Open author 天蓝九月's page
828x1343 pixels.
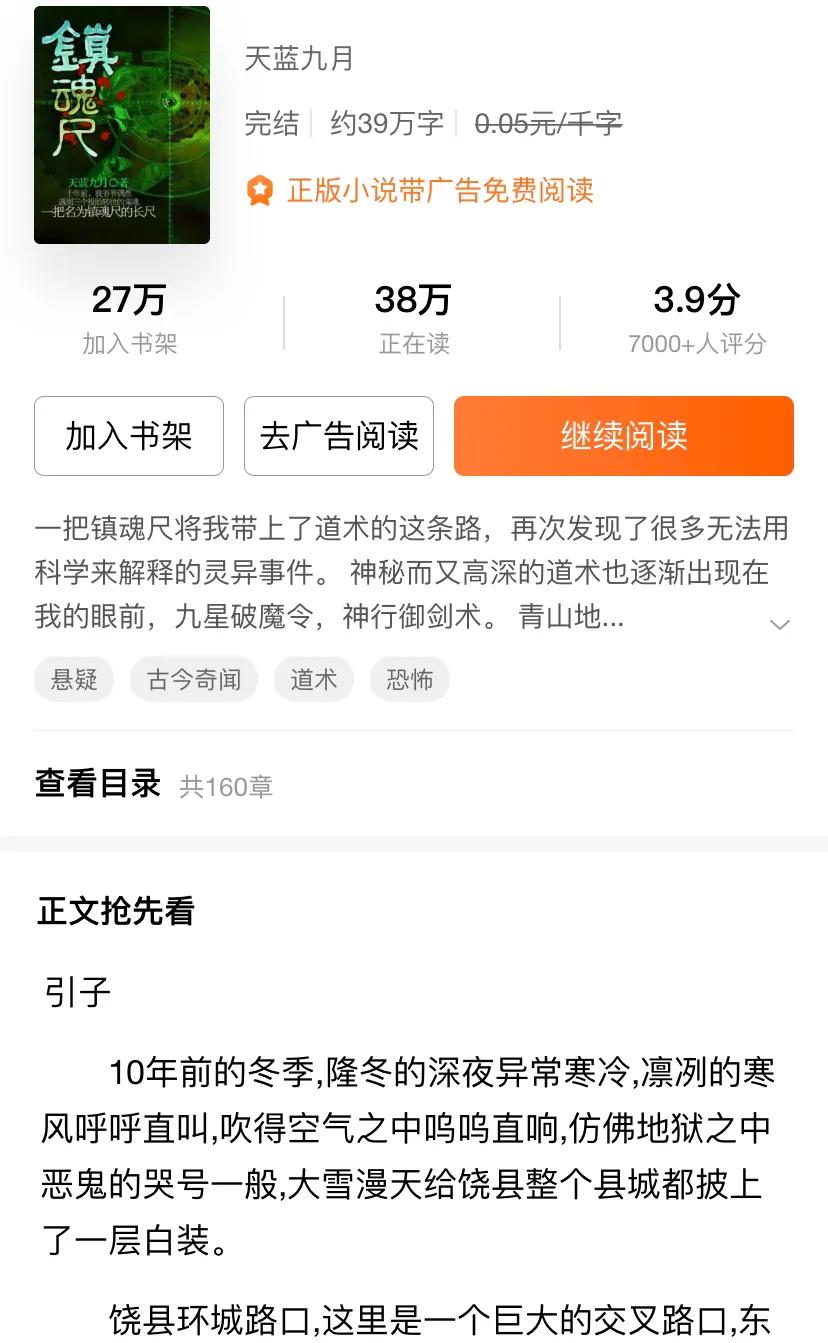(299, 58)
